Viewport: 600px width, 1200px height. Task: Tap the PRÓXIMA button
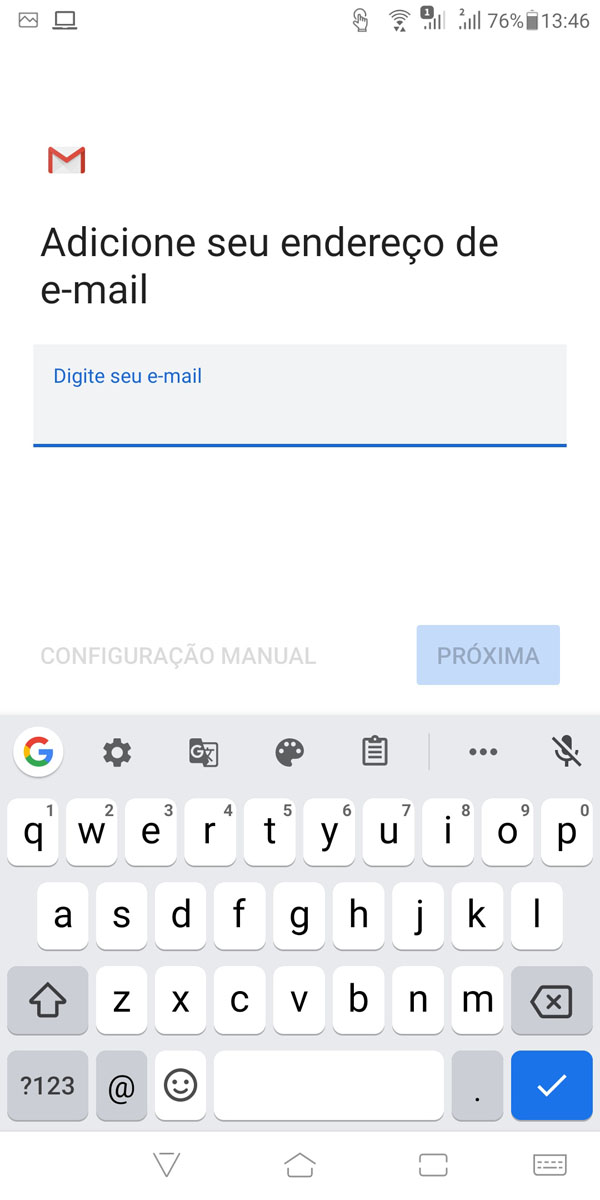(x=488, y=656)
